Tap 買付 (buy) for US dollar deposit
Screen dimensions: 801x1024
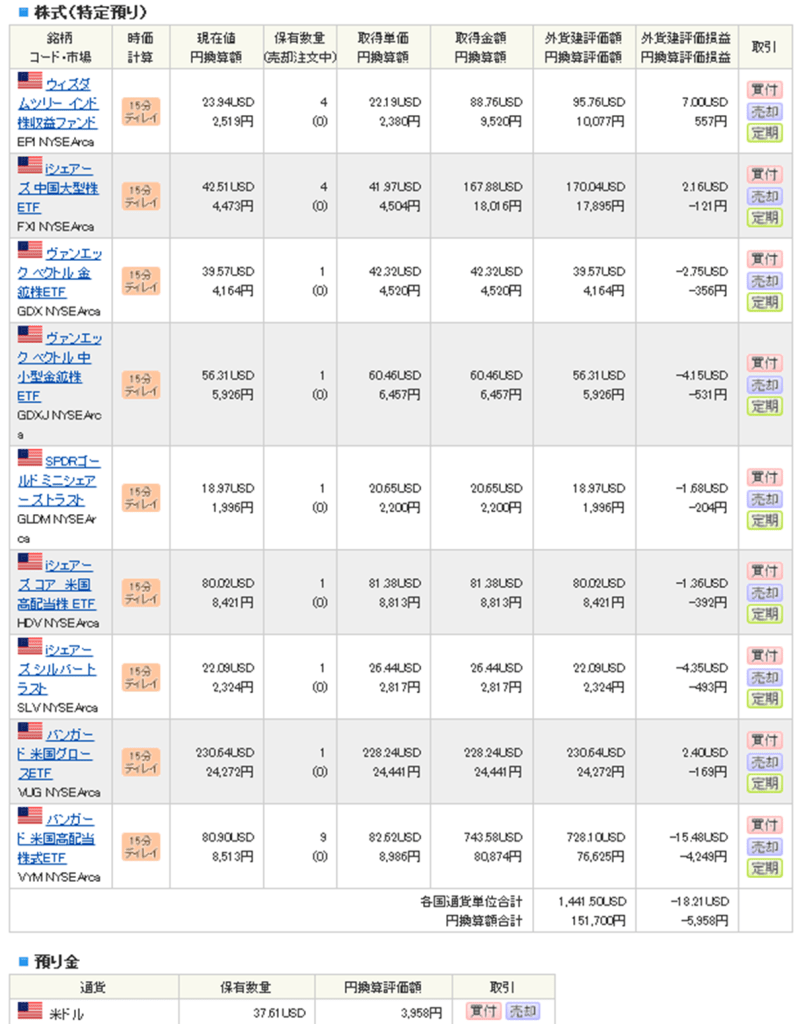coord(483,1012)
